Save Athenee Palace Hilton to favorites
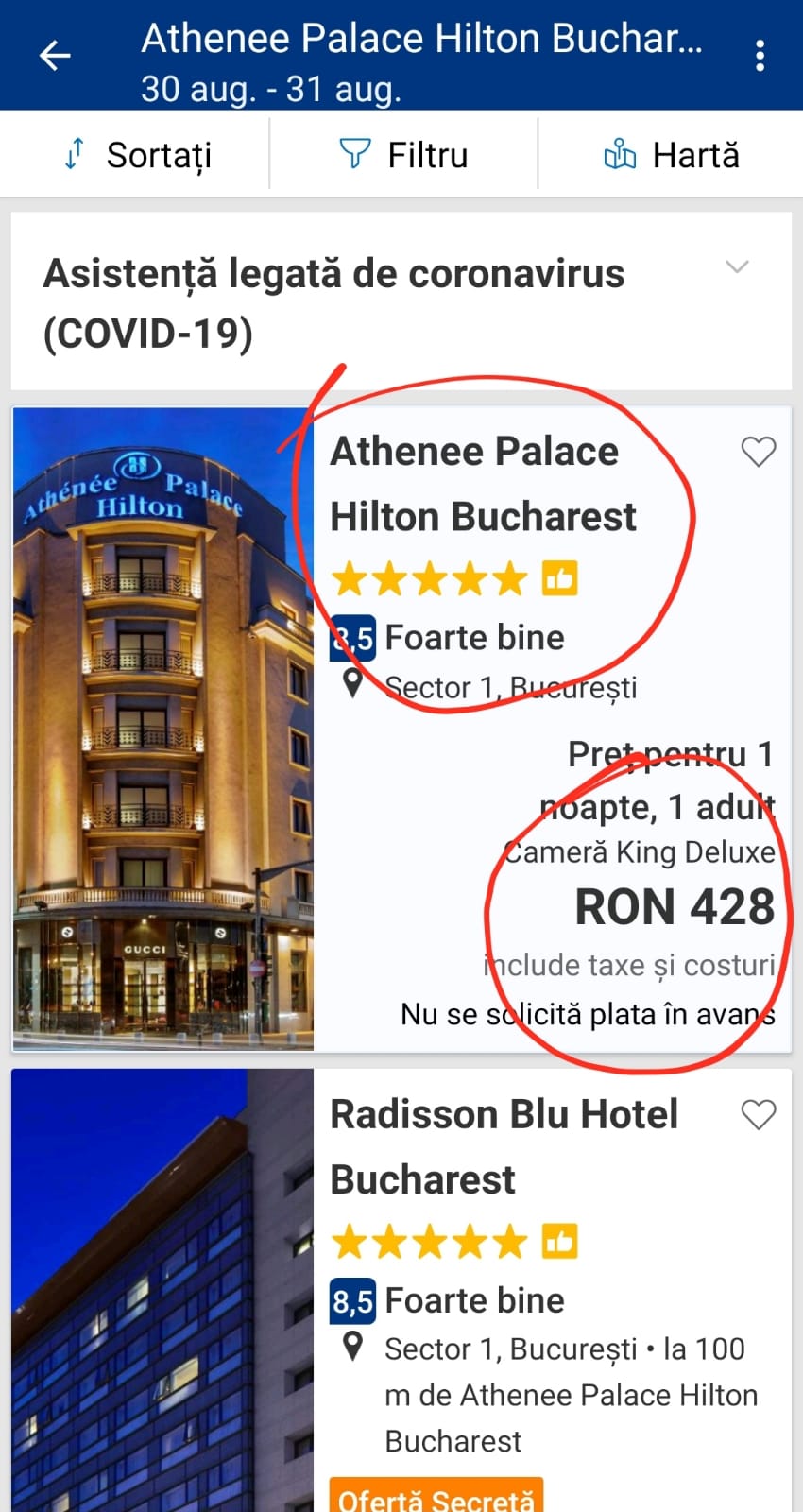The width and height of the screenshot is (803, 1512). [758, 452]
